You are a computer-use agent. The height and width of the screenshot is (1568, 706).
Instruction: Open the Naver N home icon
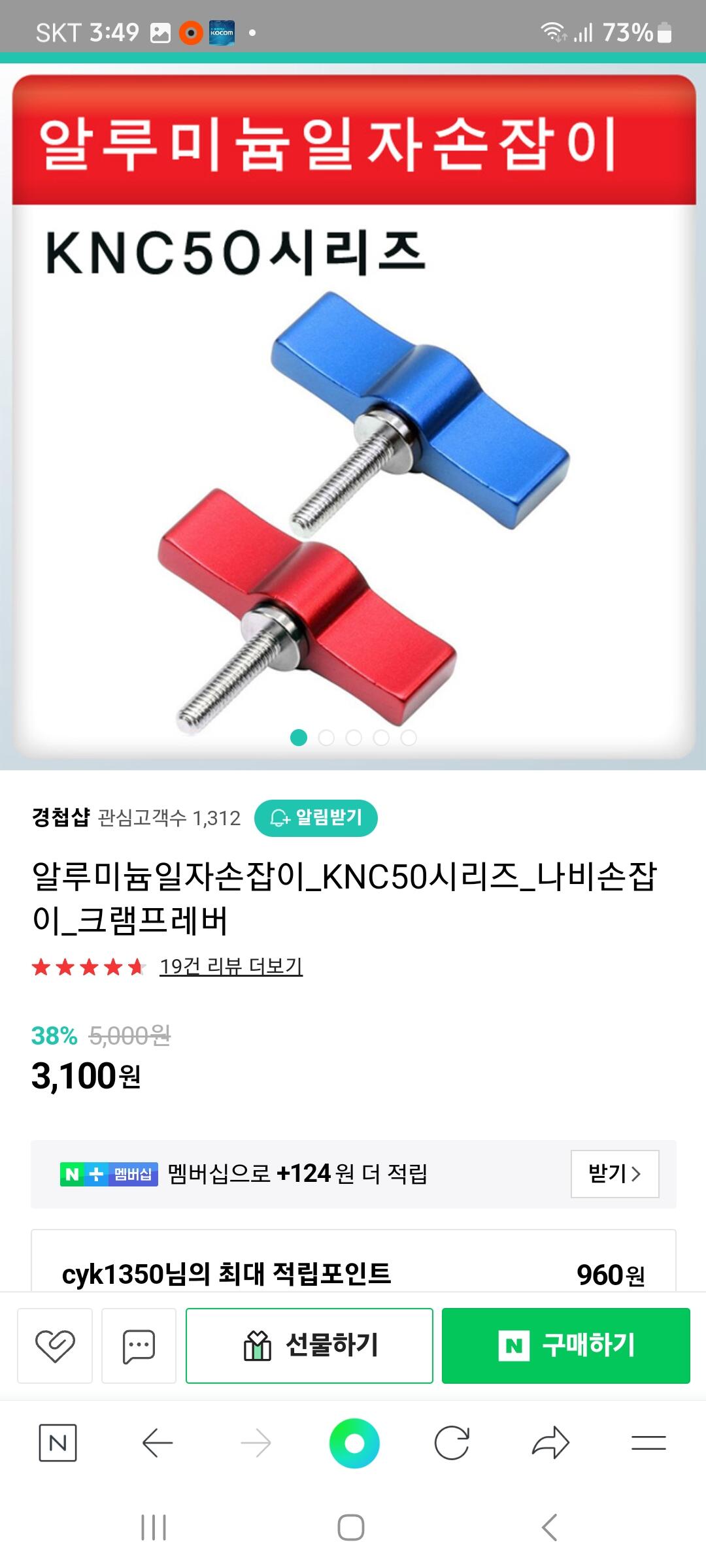tap(58, 1443)
